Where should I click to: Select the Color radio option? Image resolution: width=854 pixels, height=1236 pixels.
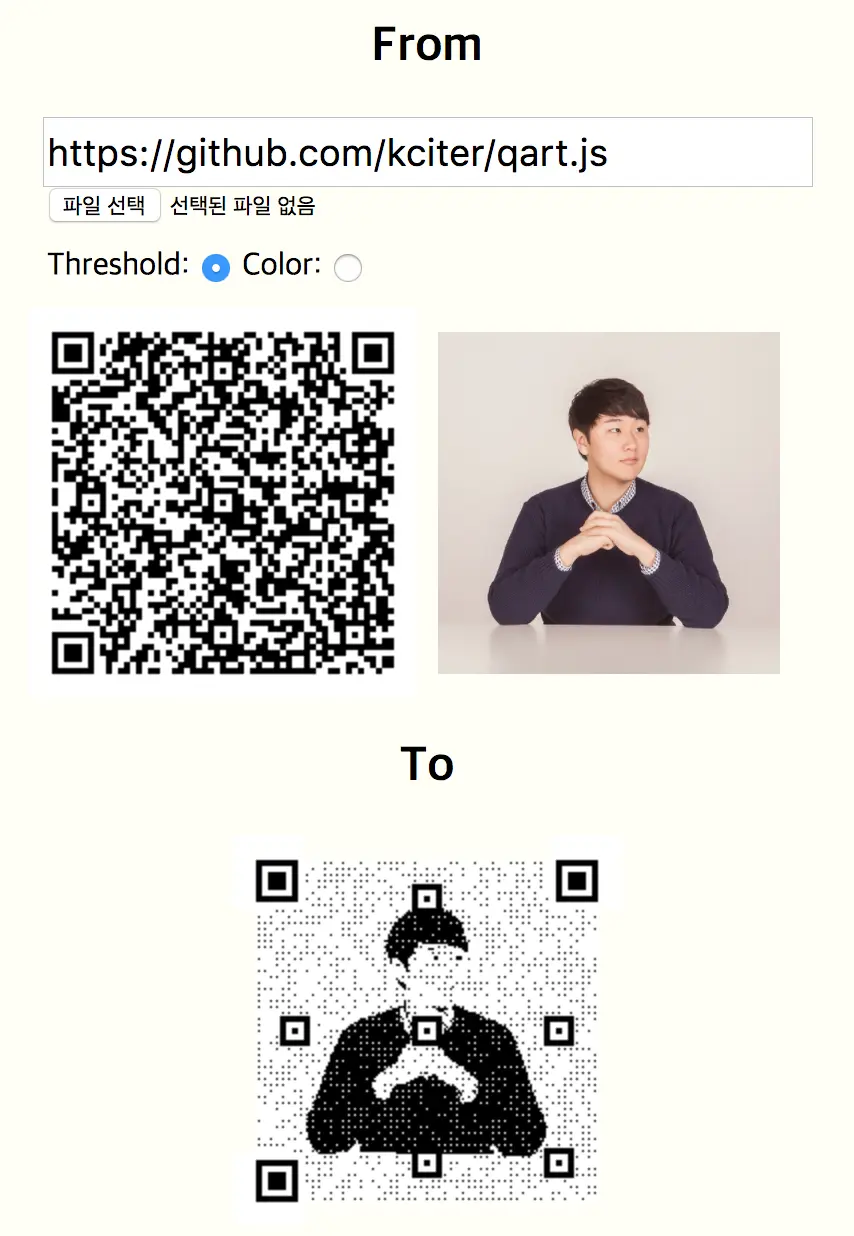347,267
